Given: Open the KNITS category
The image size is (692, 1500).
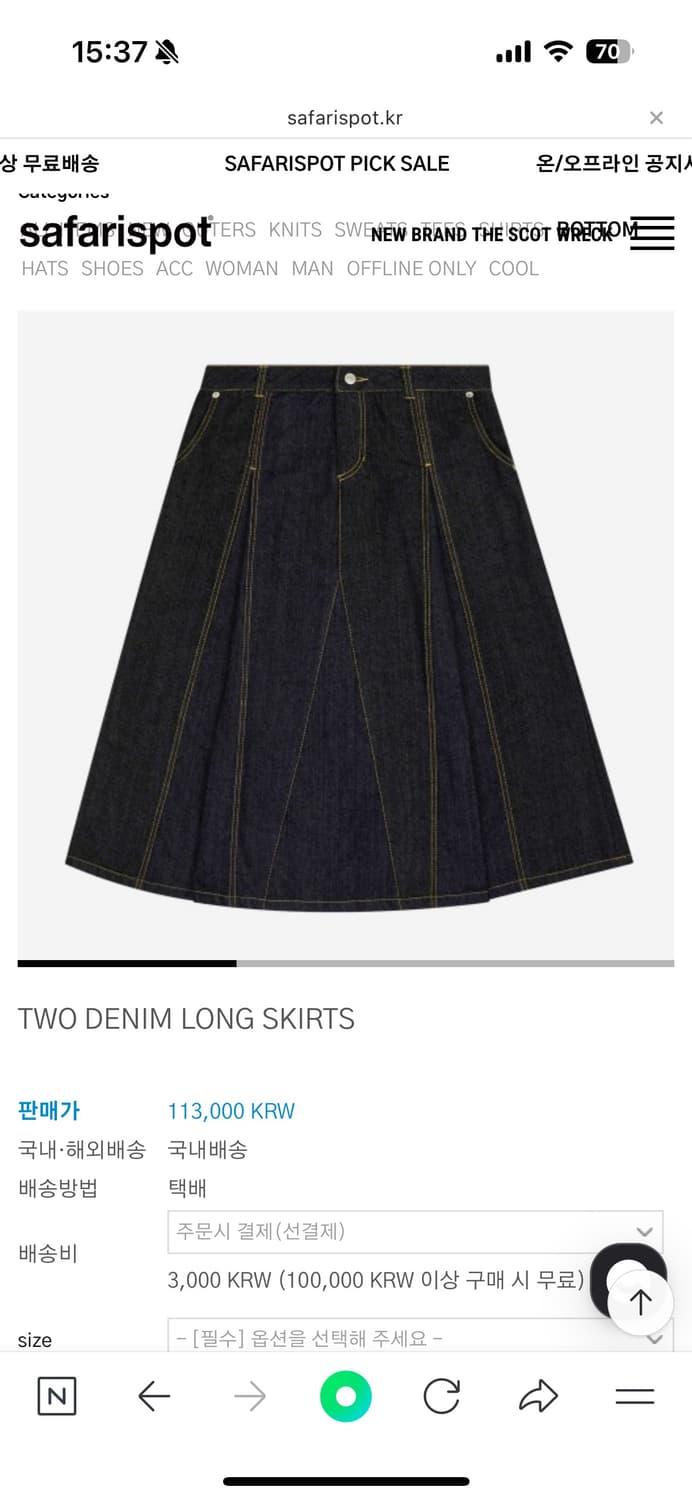Looking at the screenshot, I should (295, 230).
